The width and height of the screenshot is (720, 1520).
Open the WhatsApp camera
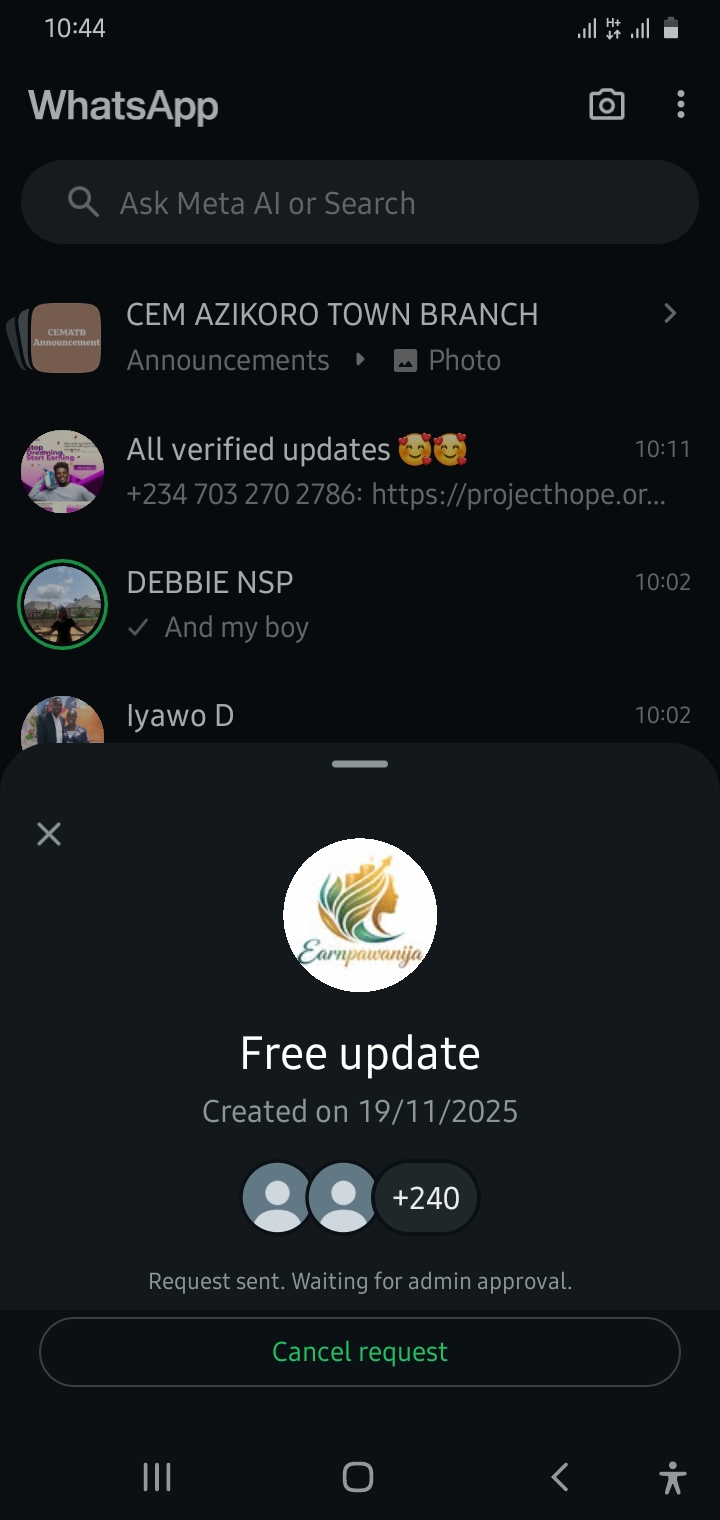(x=606, y=105)
